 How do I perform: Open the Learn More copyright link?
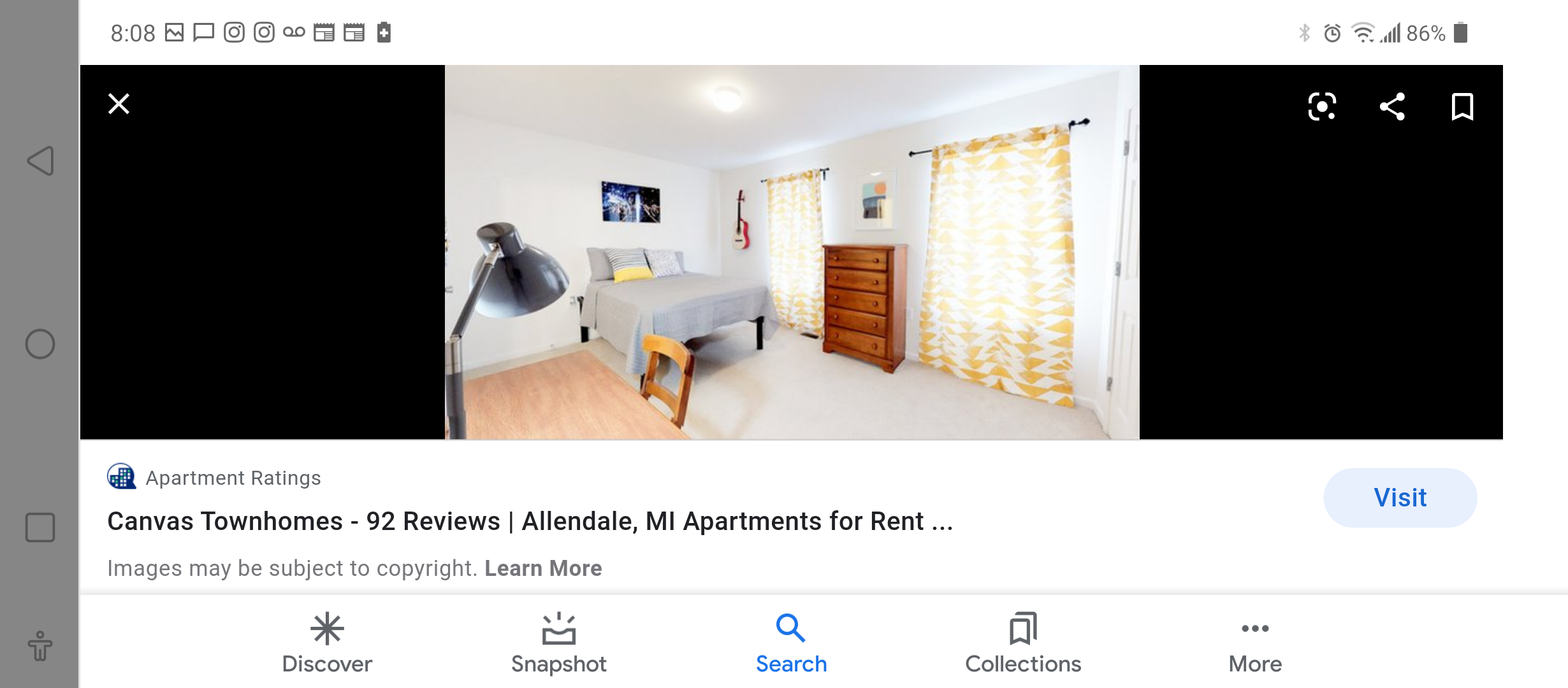[x=543, y=568]
